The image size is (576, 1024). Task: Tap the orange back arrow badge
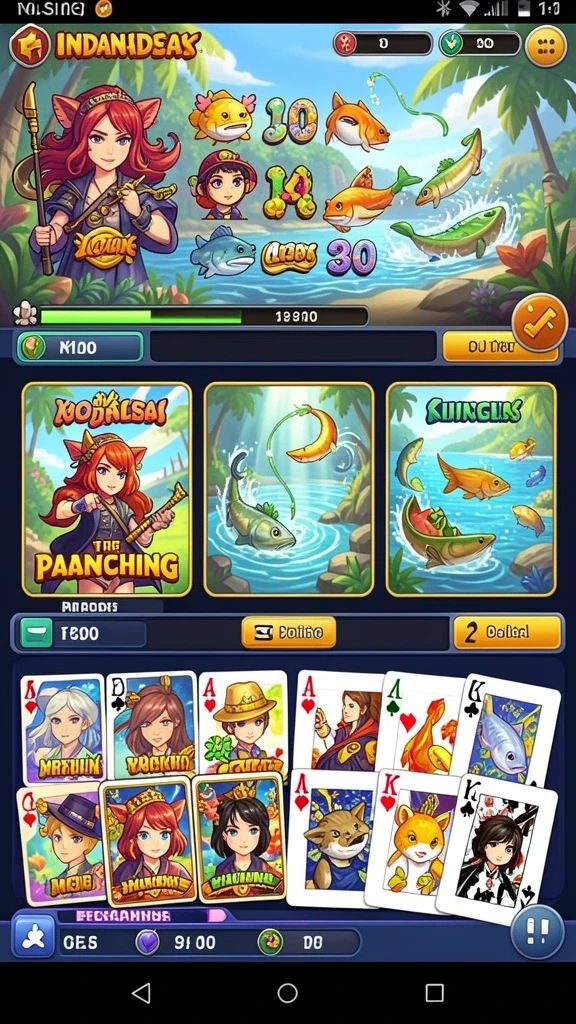[29, 46]
